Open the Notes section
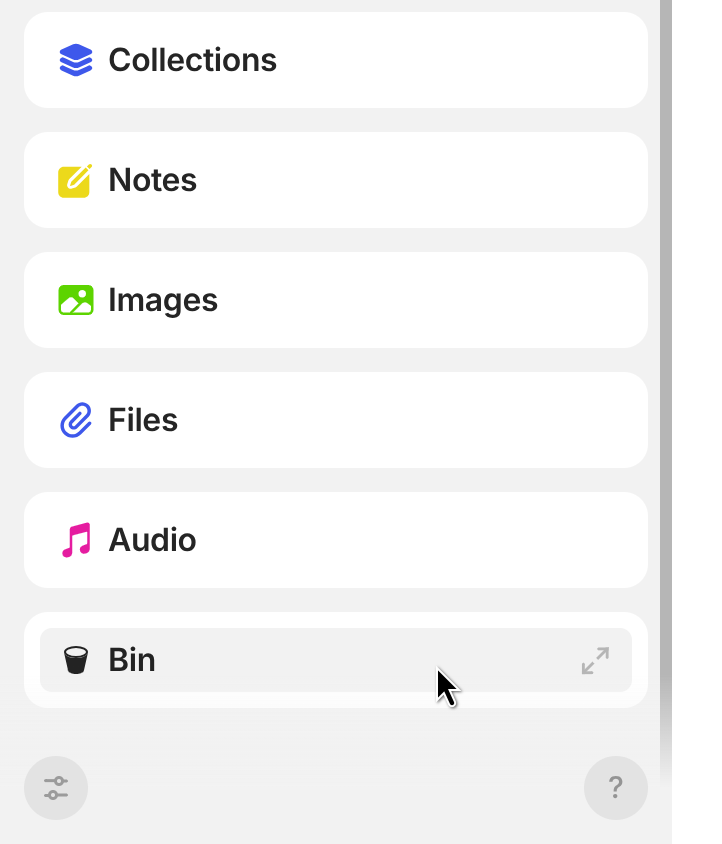 (x=152, y=180)
